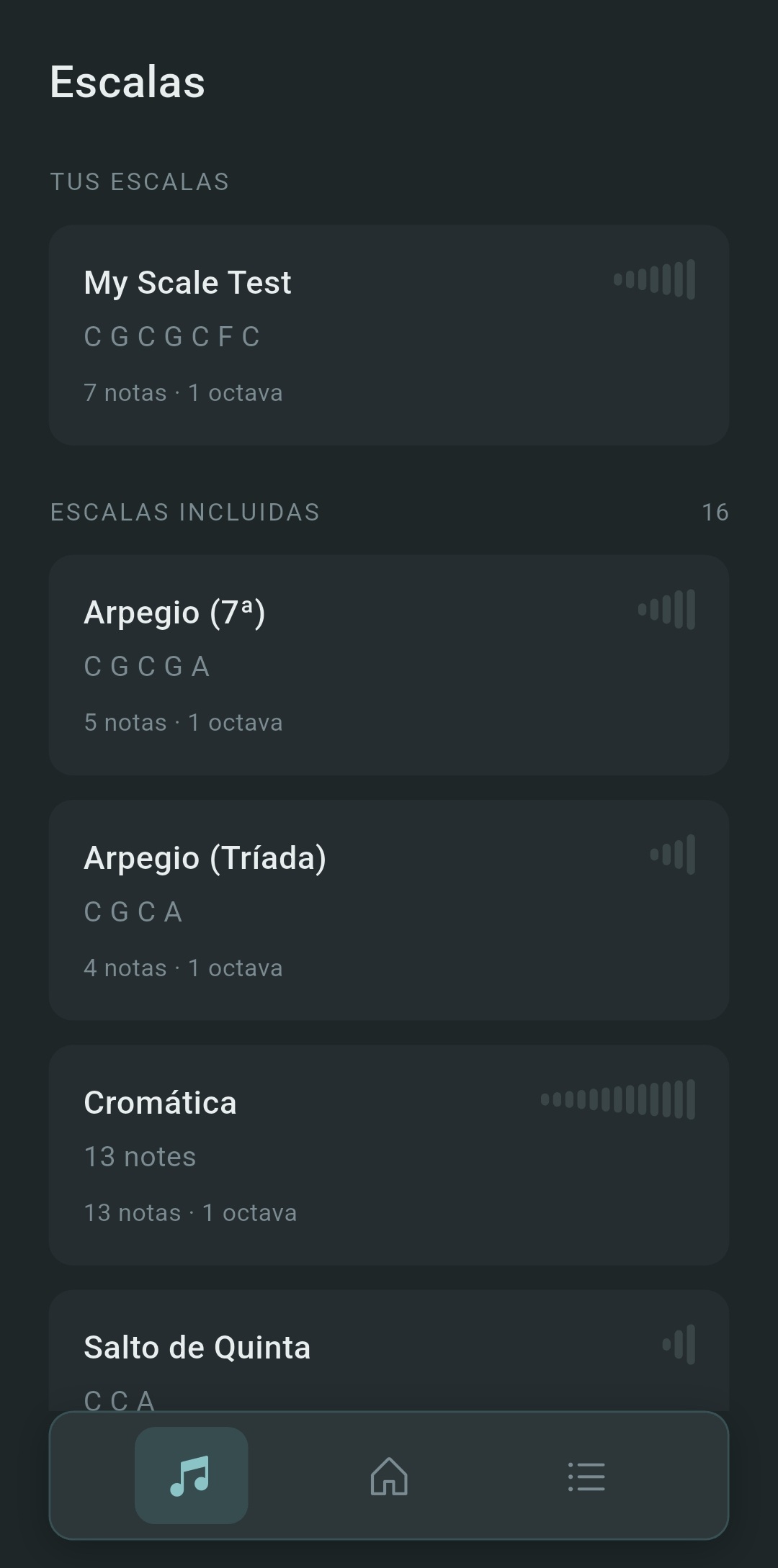
Task: Tap the waveform icon on My Scale Test
Action: point(653,281)
